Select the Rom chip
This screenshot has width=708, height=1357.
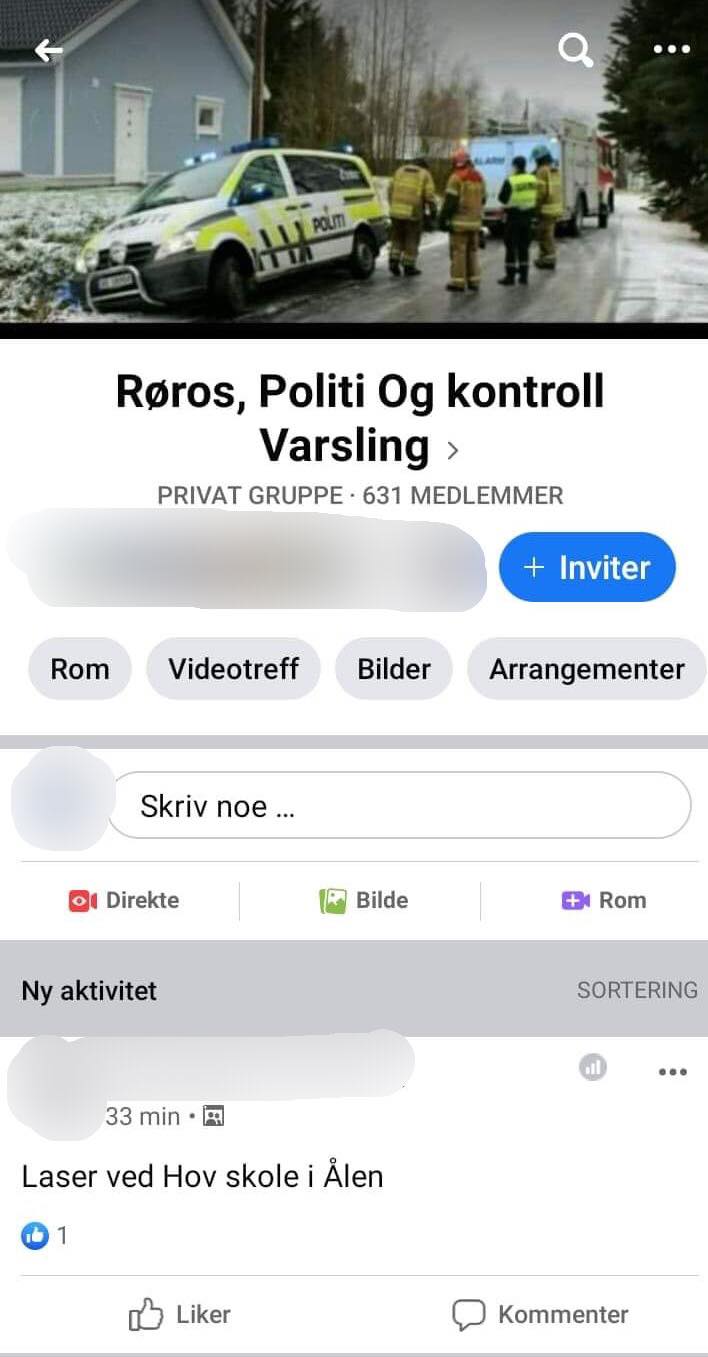(80, 669)
